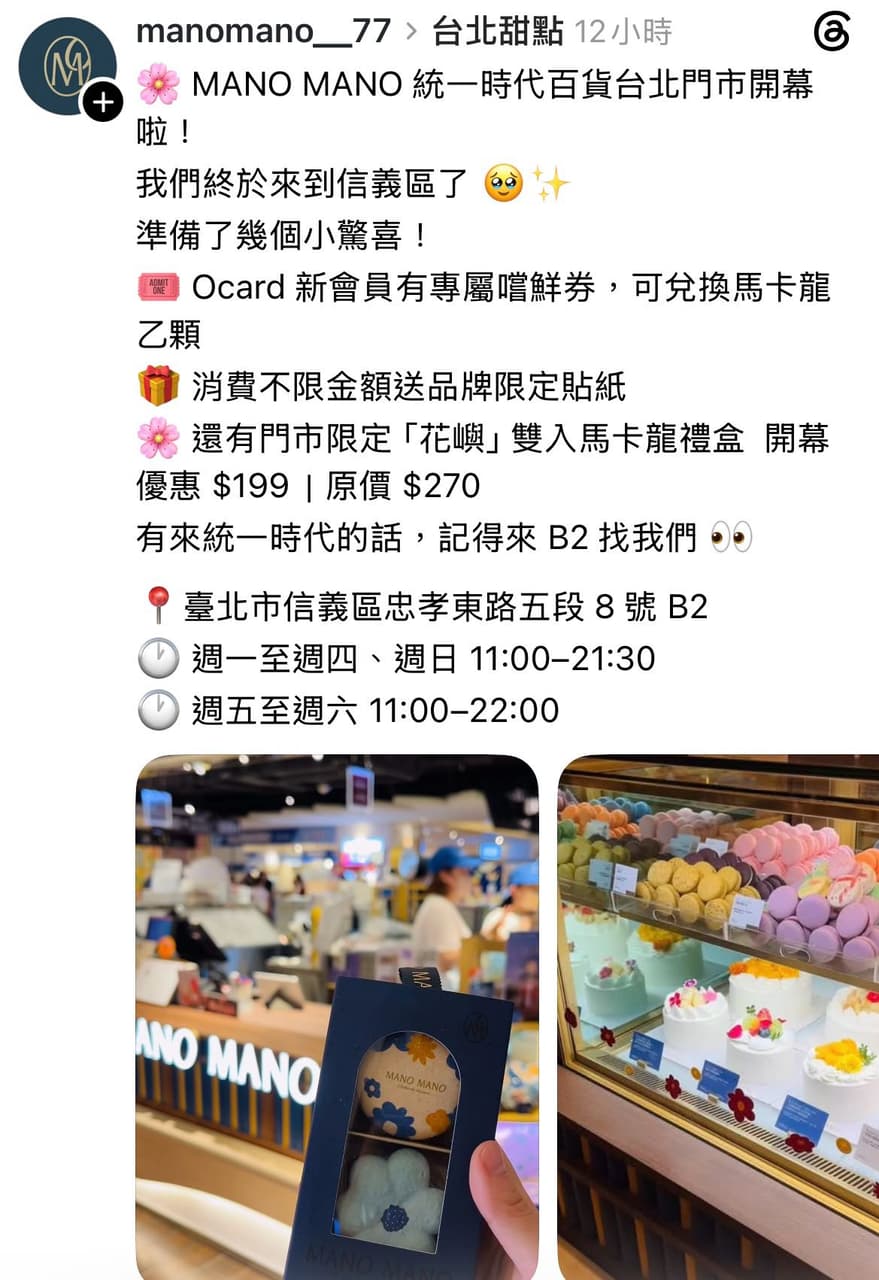
Task: Open the manomano__77 username link
Action: 263,31
